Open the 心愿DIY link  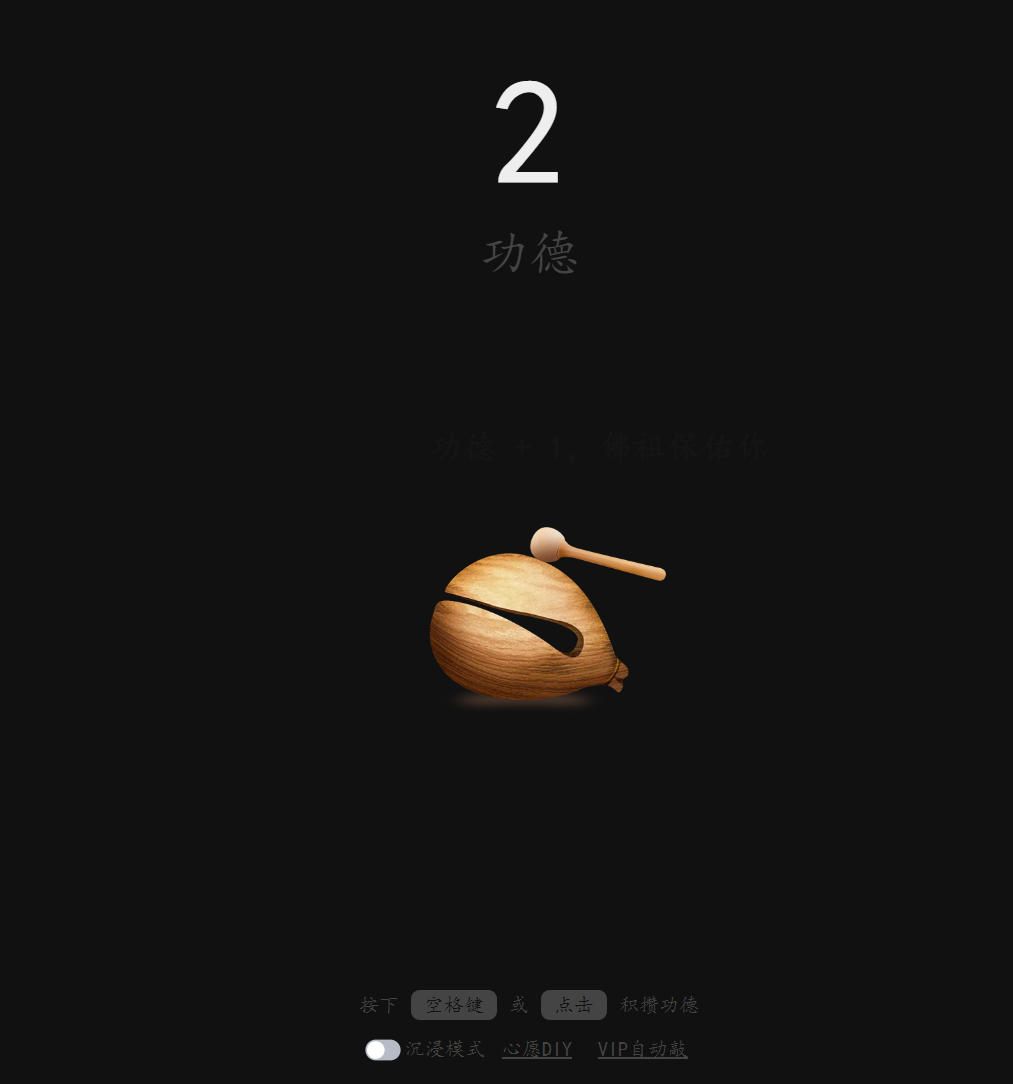[x=537, y=1049]
